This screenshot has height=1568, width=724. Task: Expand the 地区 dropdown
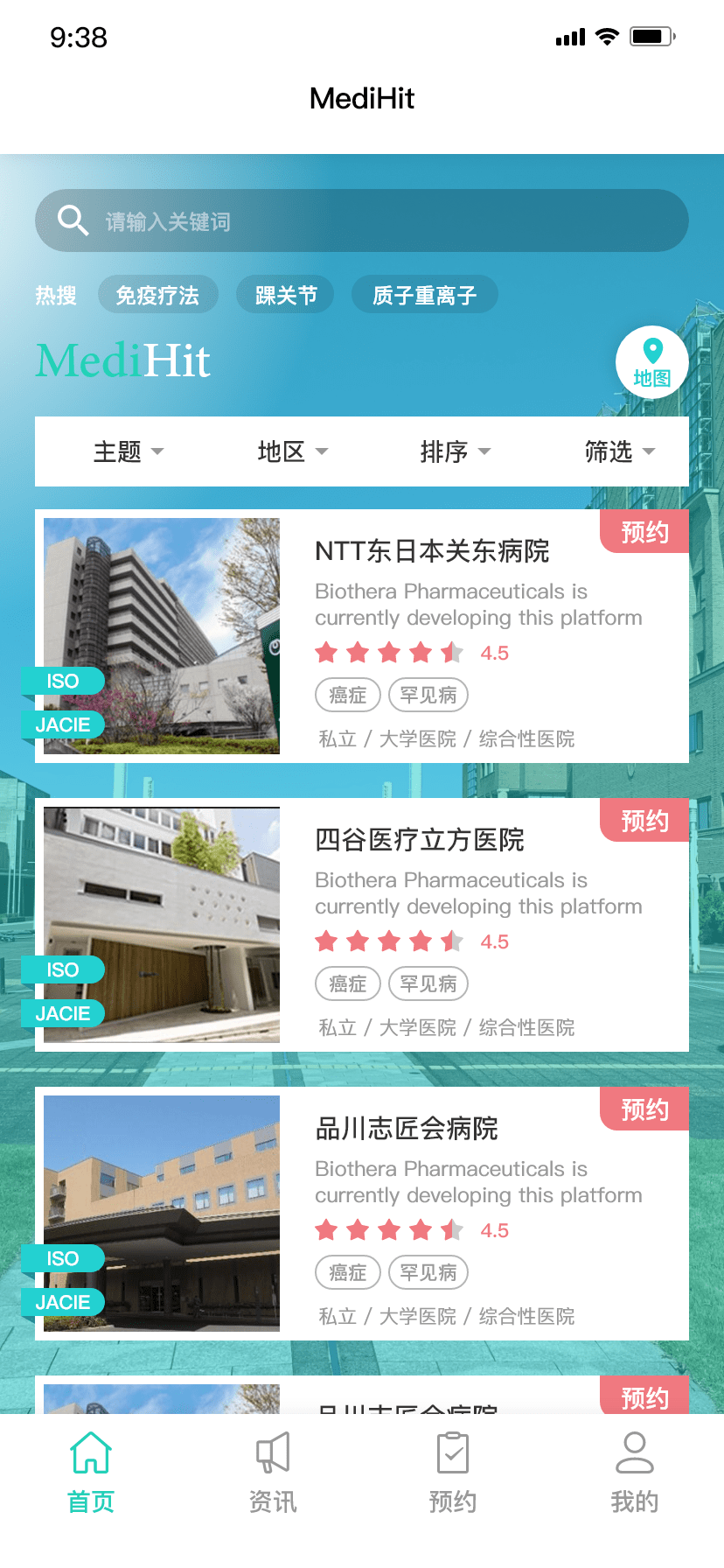[x=292, y=451]
